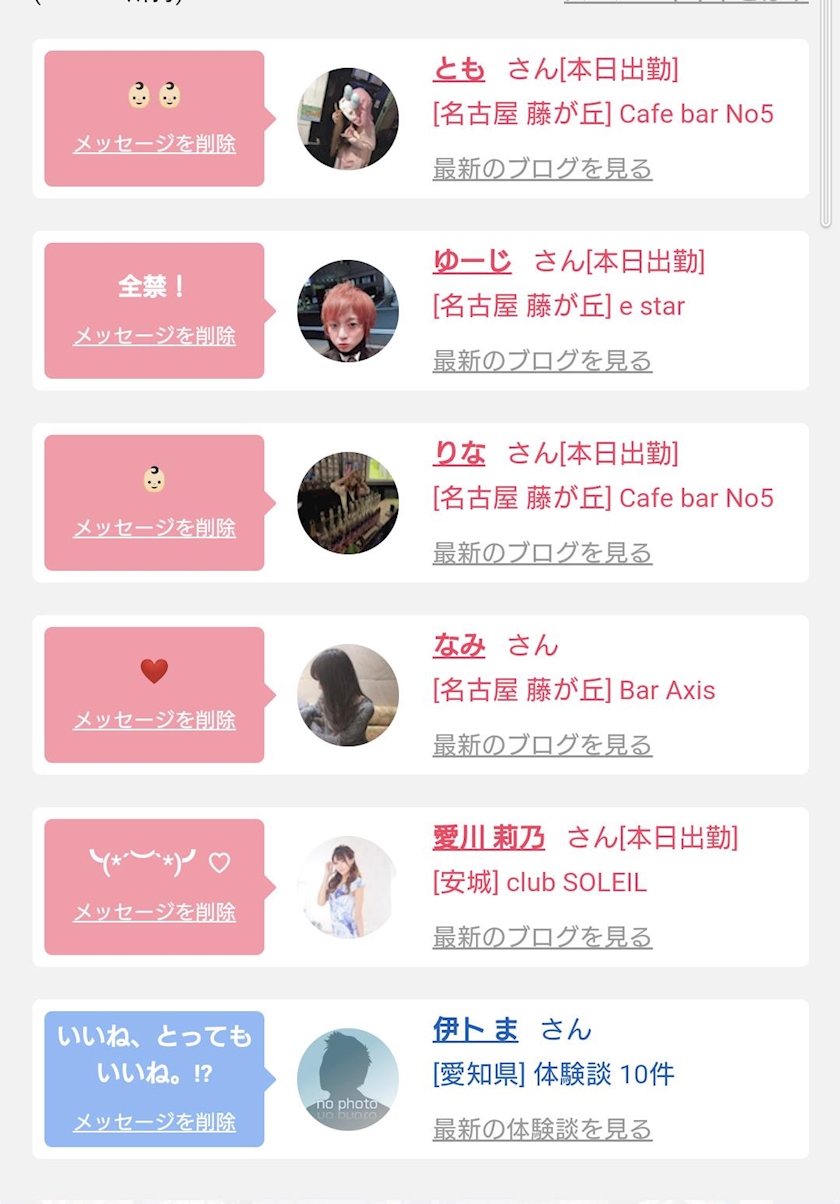Open 伊ト ま's profile name link
Image resolution: width=840 pixels, height=1204 pixels.
point(476,1029)
